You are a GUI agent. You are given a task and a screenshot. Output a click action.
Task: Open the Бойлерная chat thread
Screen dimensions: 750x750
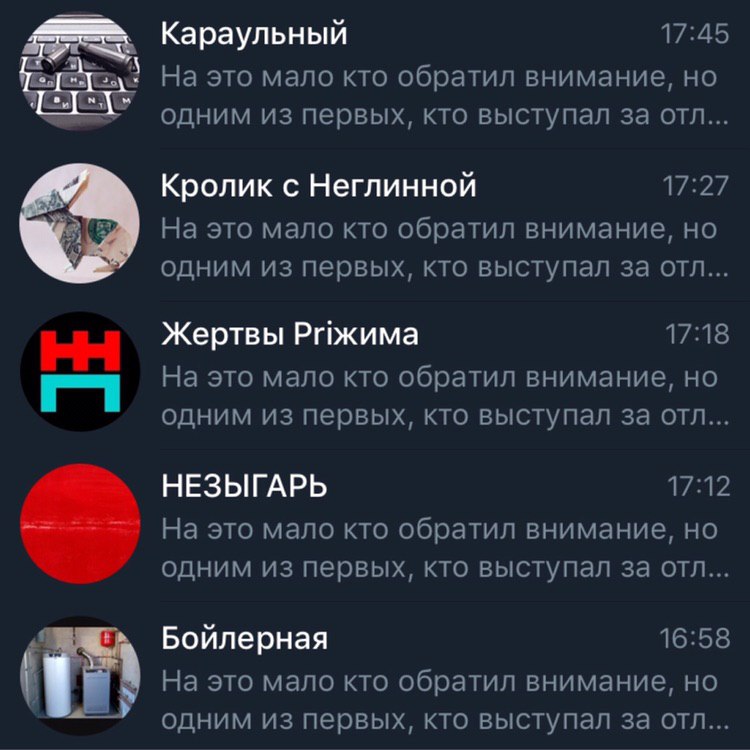375,676
